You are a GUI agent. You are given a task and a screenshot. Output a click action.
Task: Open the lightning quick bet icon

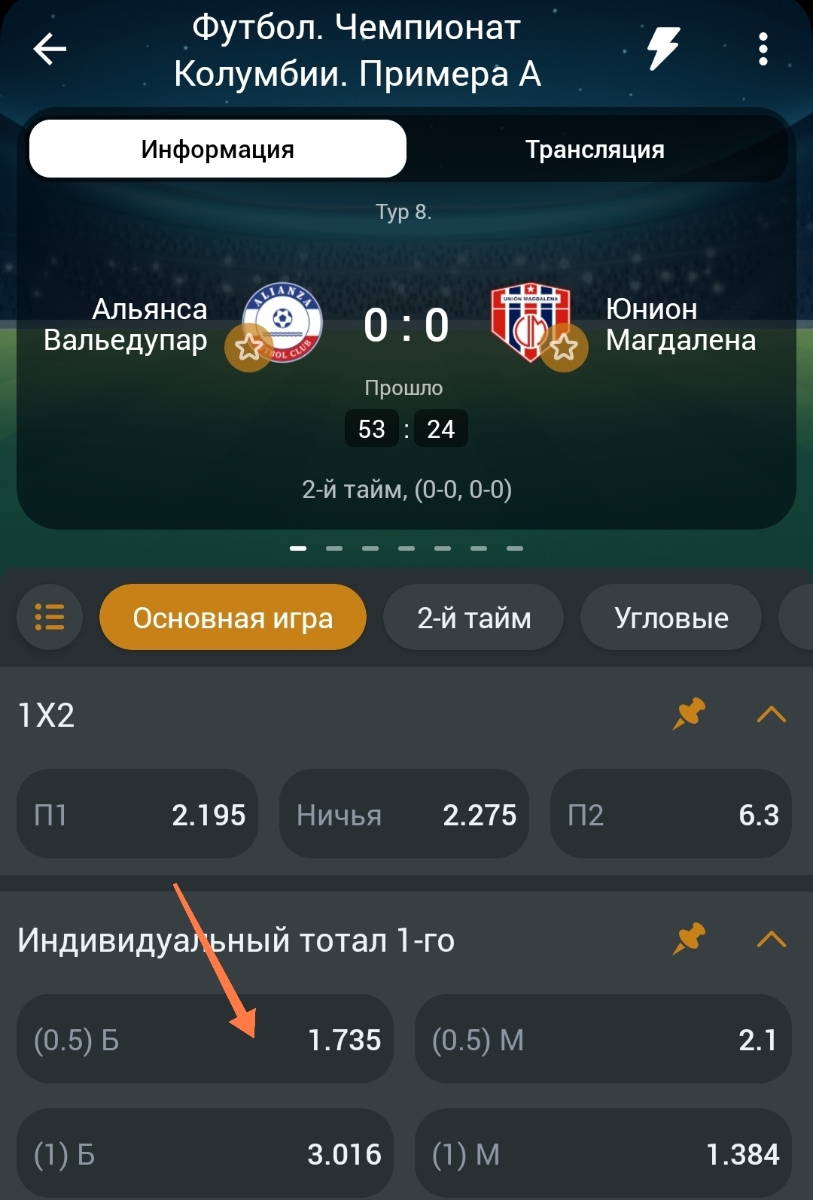(x=664, y=48)
